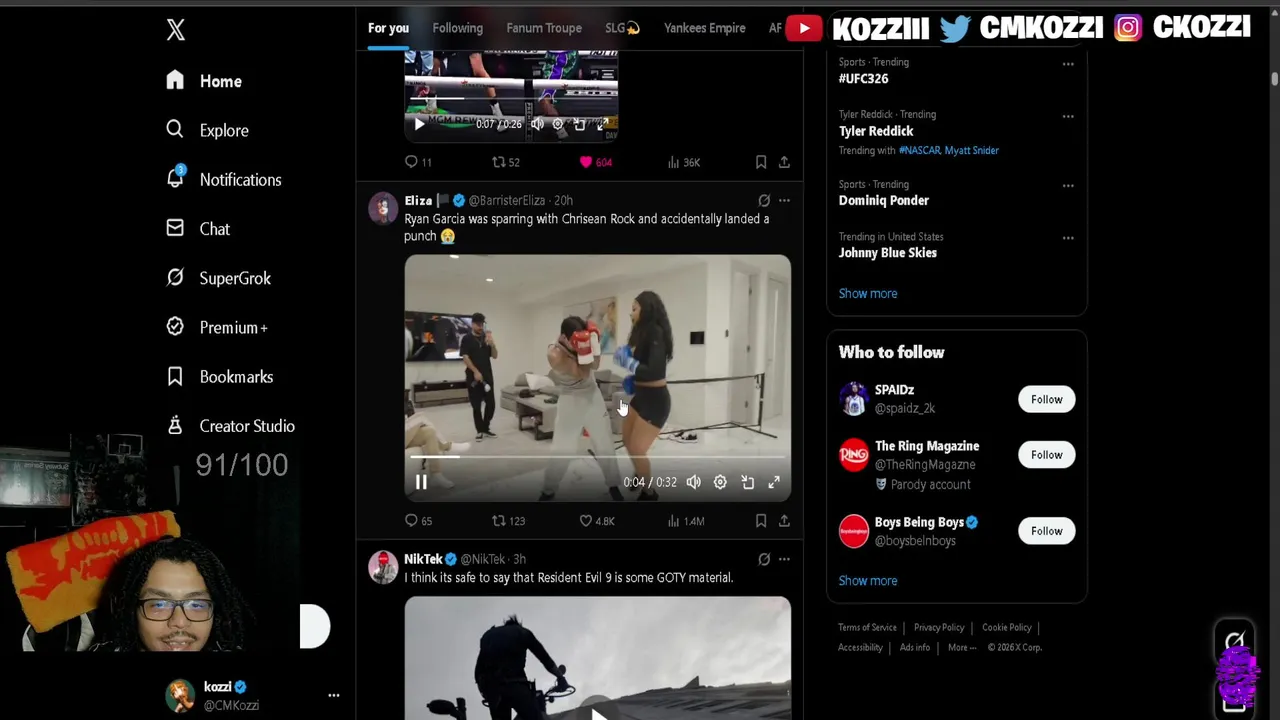Follow the SPAIDz account

(x=1046, y=399)
